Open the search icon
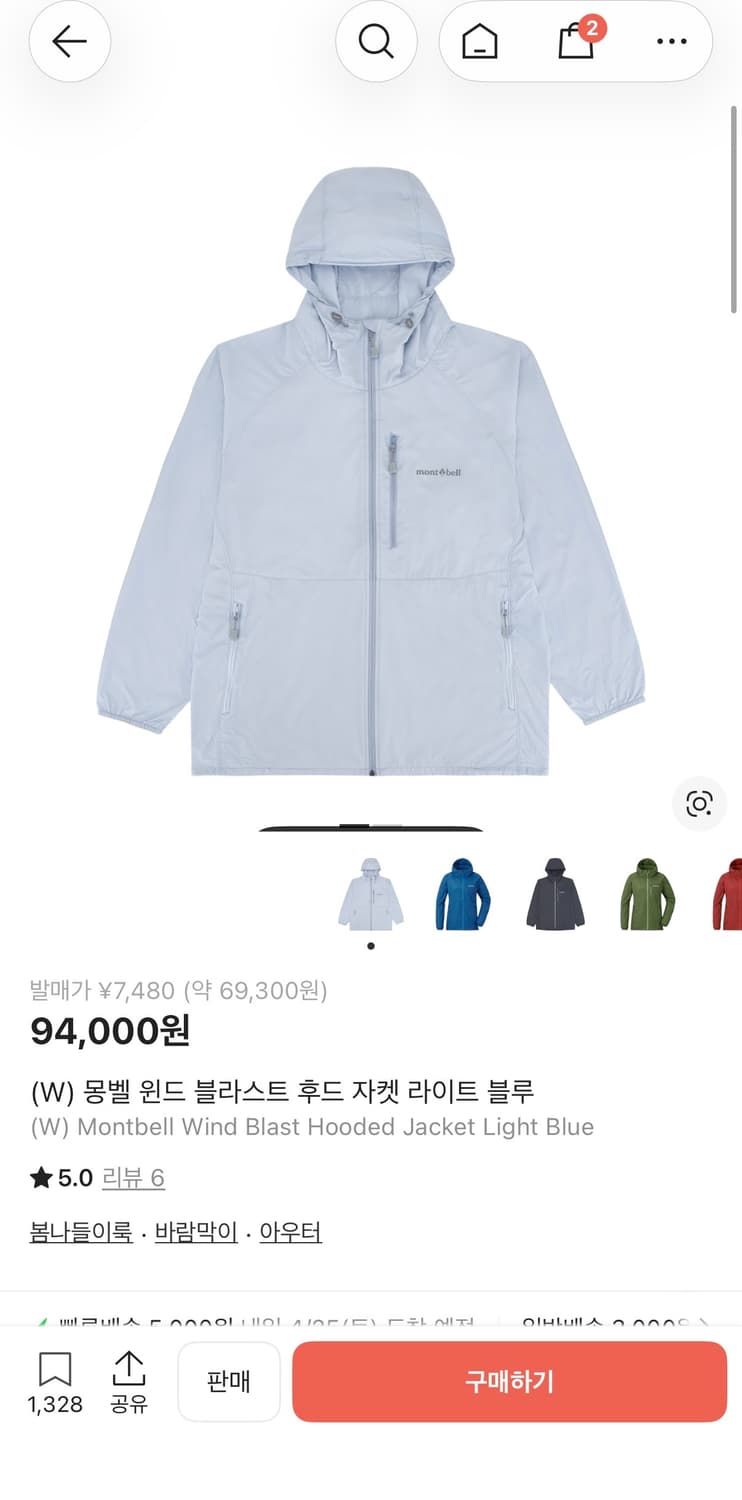742x1500 pixels. [x=376, y=41]
